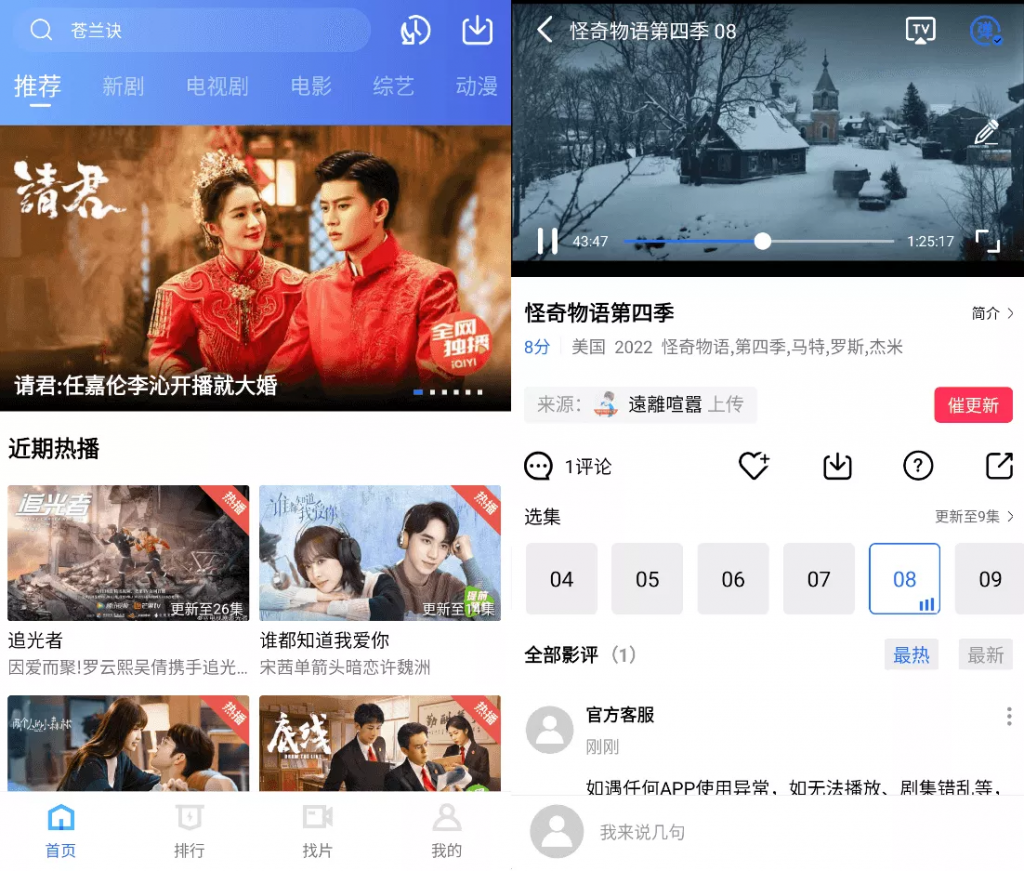The image size is (1024, 871).
Task: Add show to favorites with heart icon
Action: coord(753,465)
